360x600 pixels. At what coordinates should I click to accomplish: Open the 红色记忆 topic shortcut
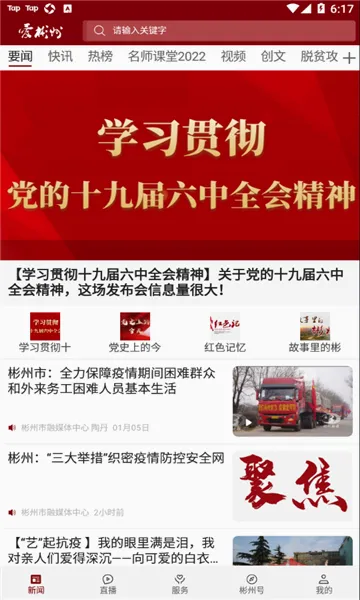point(225,332)
